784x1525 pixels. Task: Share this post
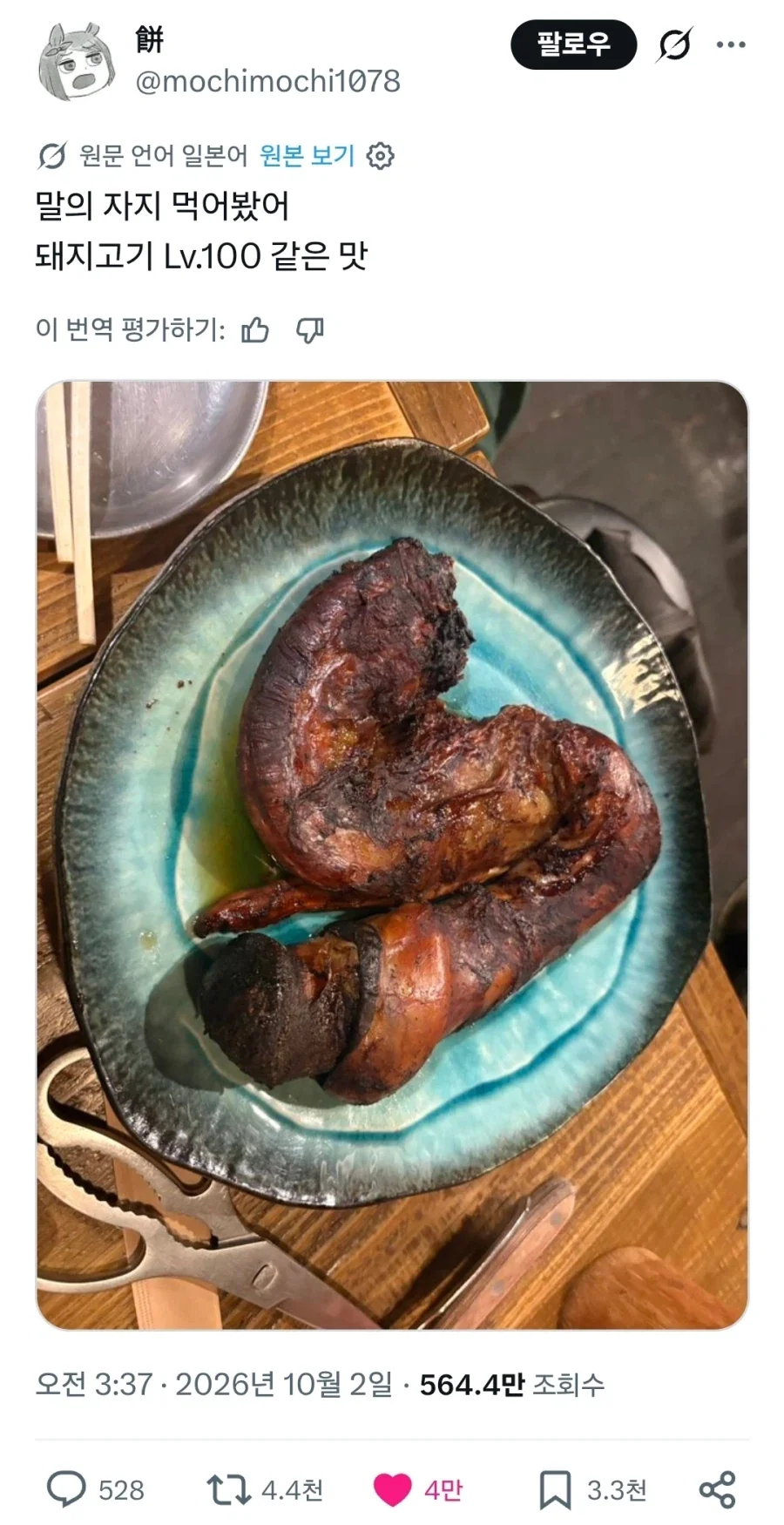coord(718,1489)
